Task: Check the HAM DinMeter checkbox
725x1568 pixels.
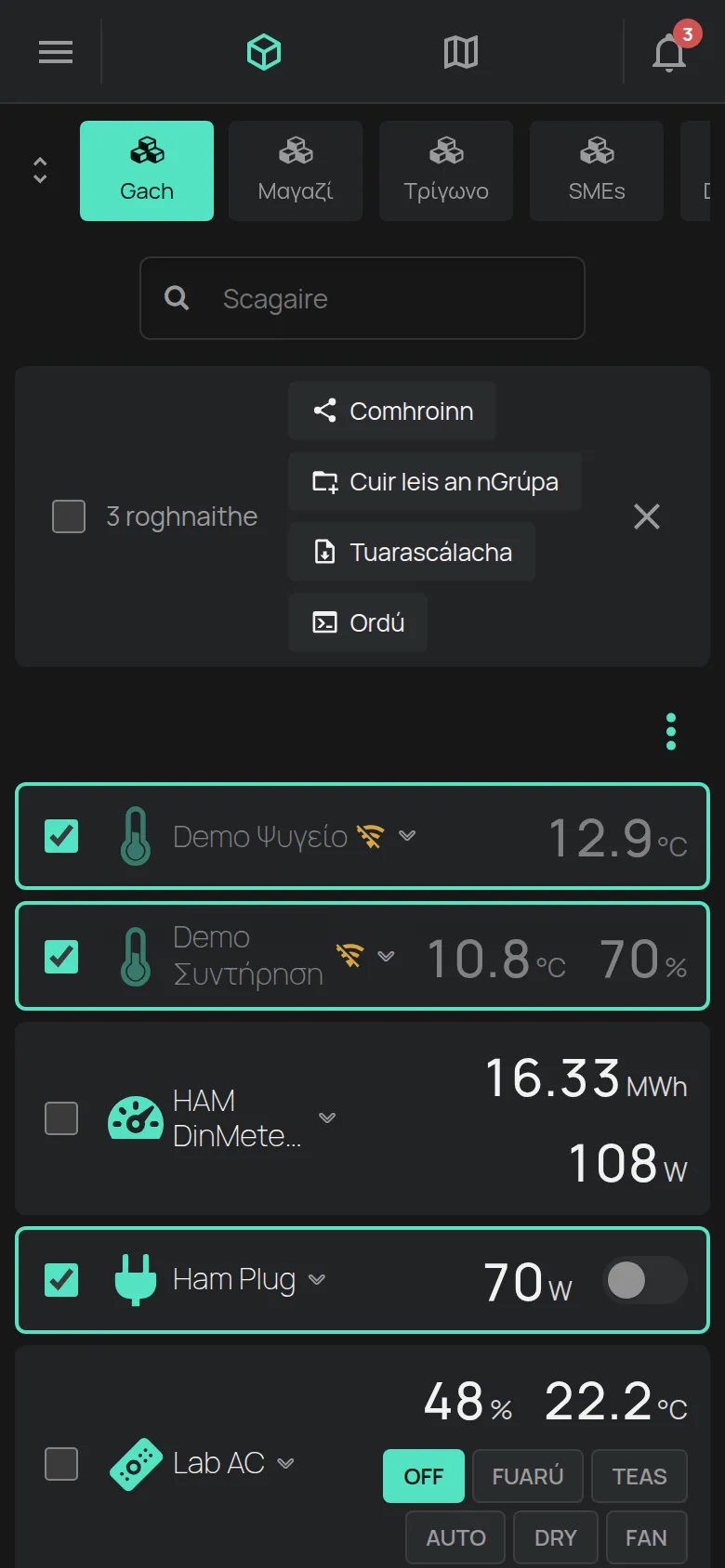Action: 61,1118
